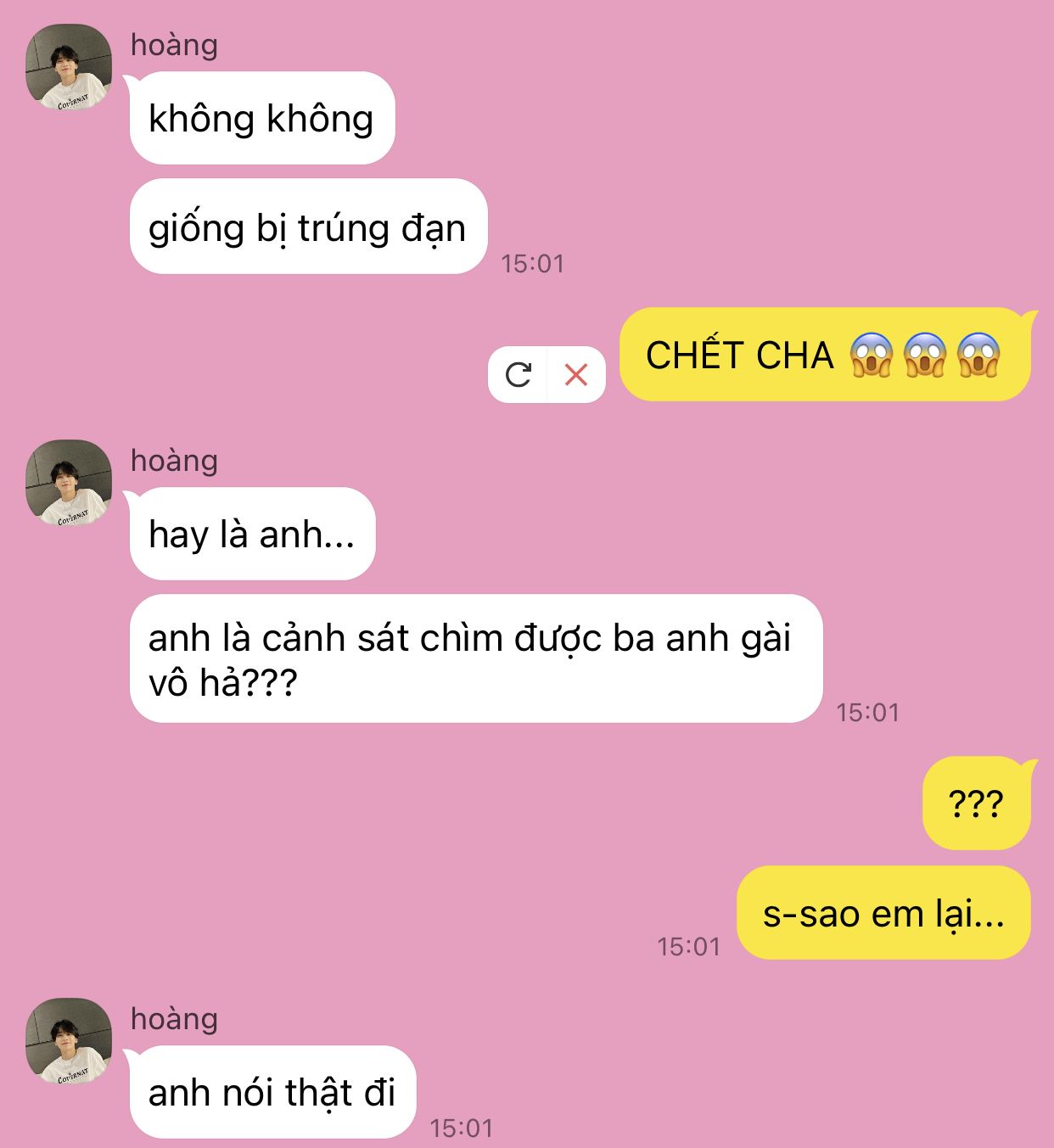Open hoàng's profile photo above không không
This screenshot has height=1148, width=1054.
[x=69, y=67]
